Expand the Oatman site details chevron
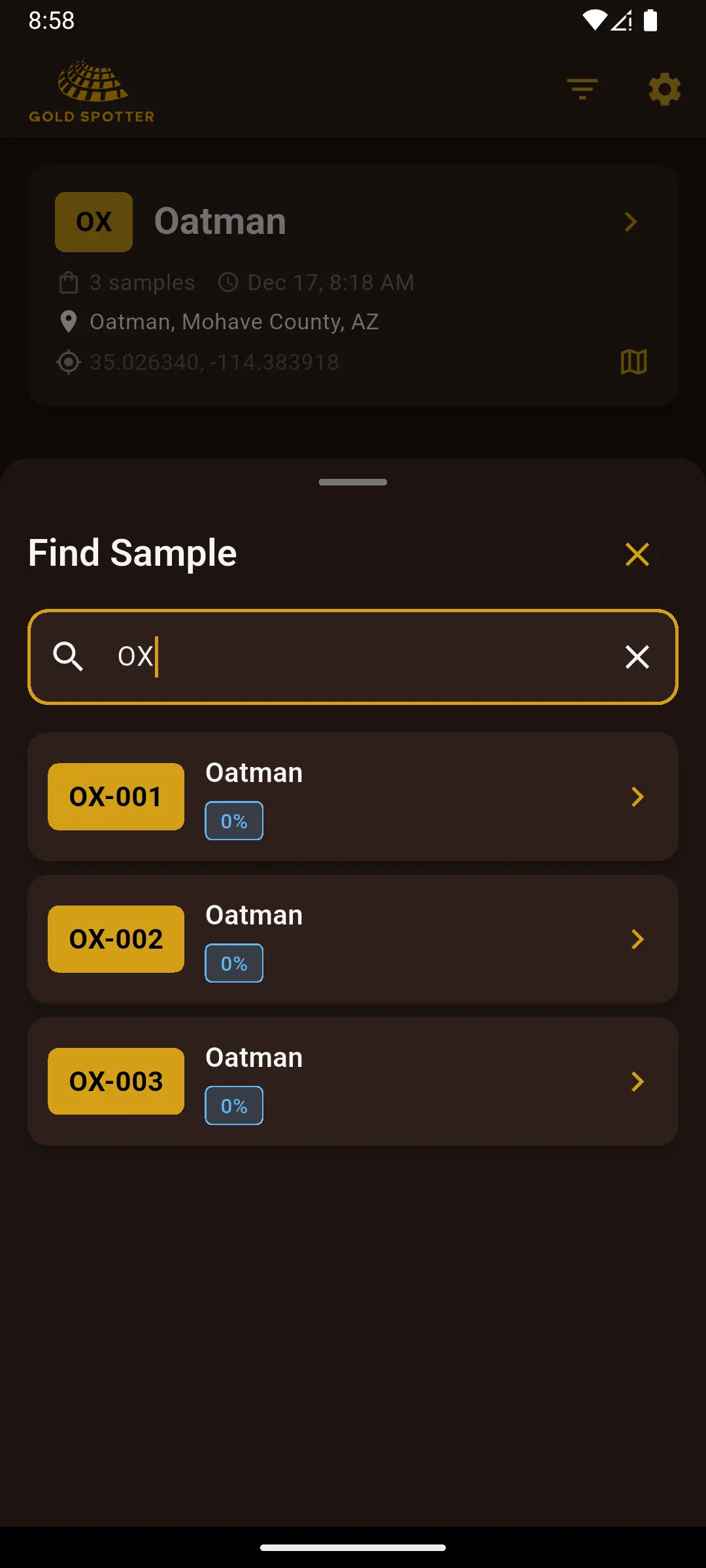 631,222
